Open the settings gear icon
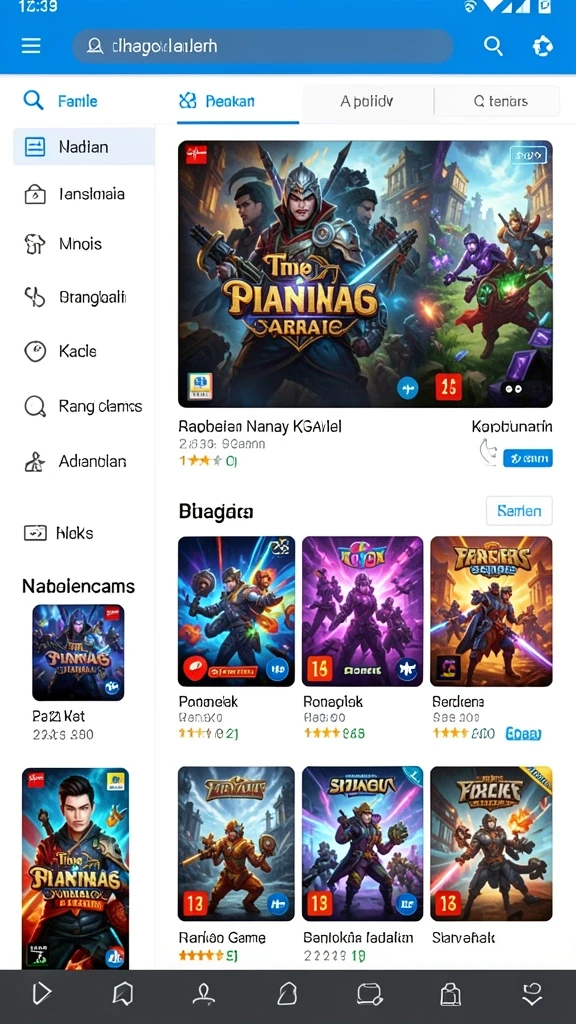576x1024 pixels. pos(543,46)
